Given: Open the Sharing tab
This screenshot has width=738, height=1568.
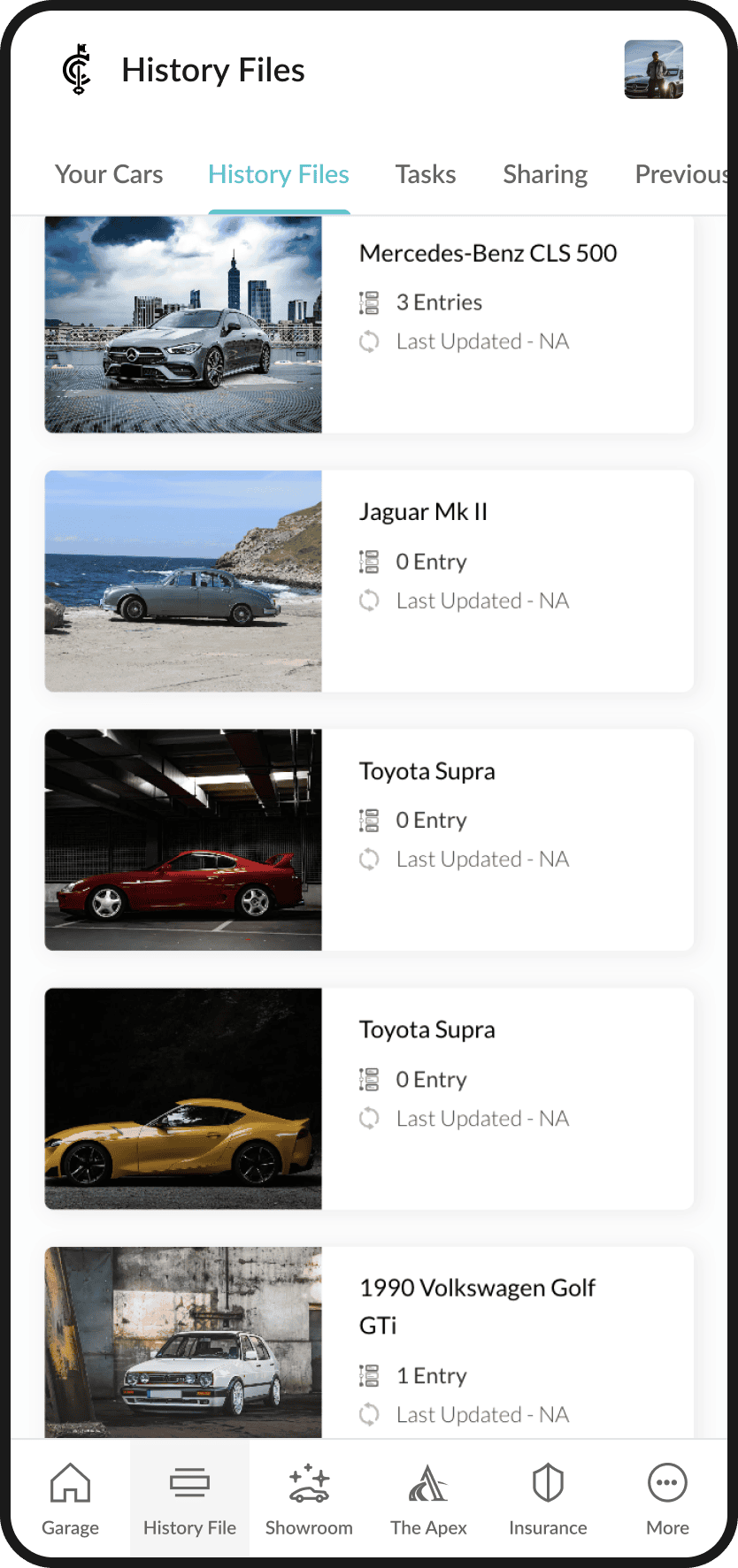Looking at the screenshot, I should click(x=545, y=174).
